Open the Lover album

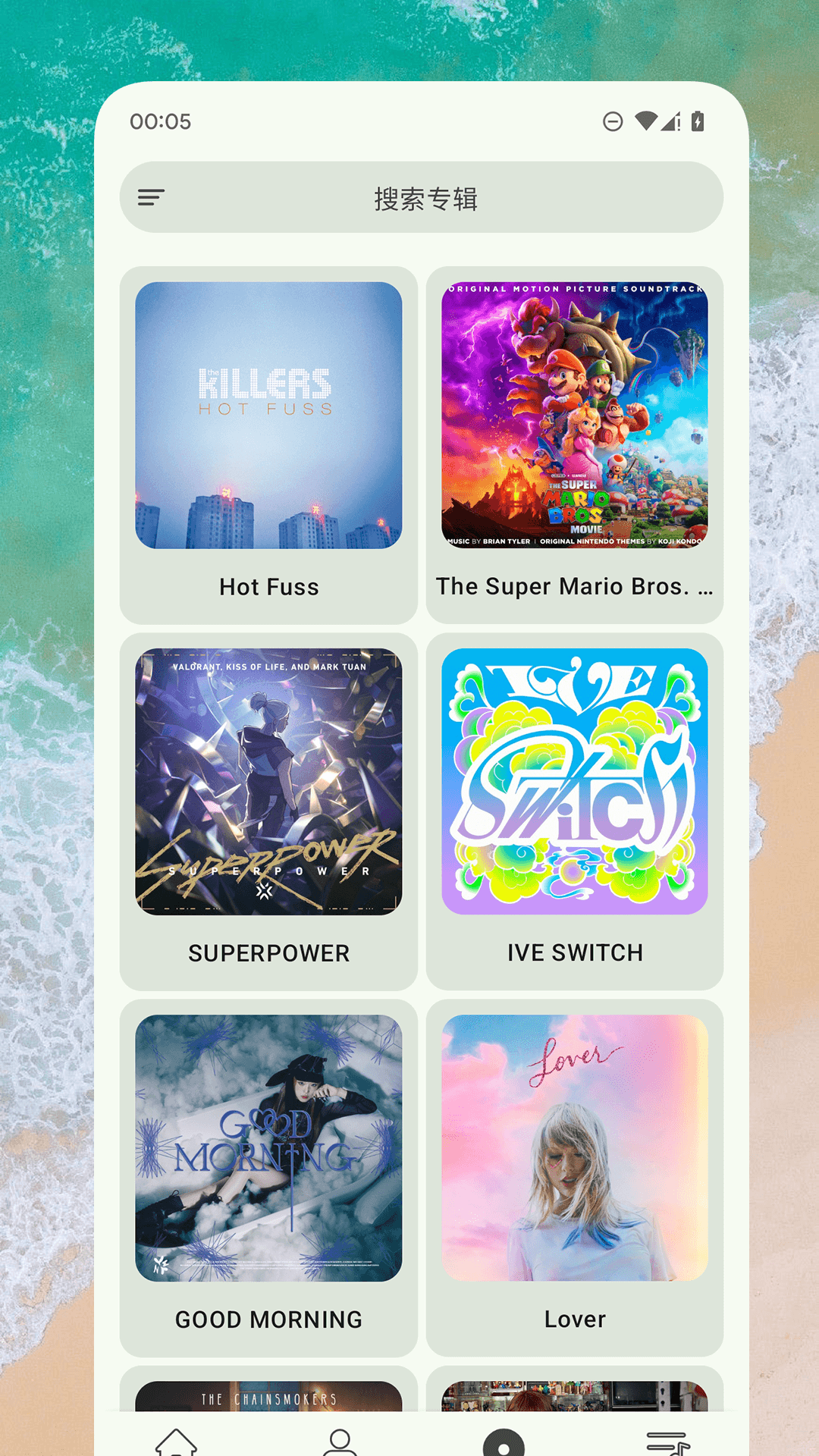point(575,1178)
